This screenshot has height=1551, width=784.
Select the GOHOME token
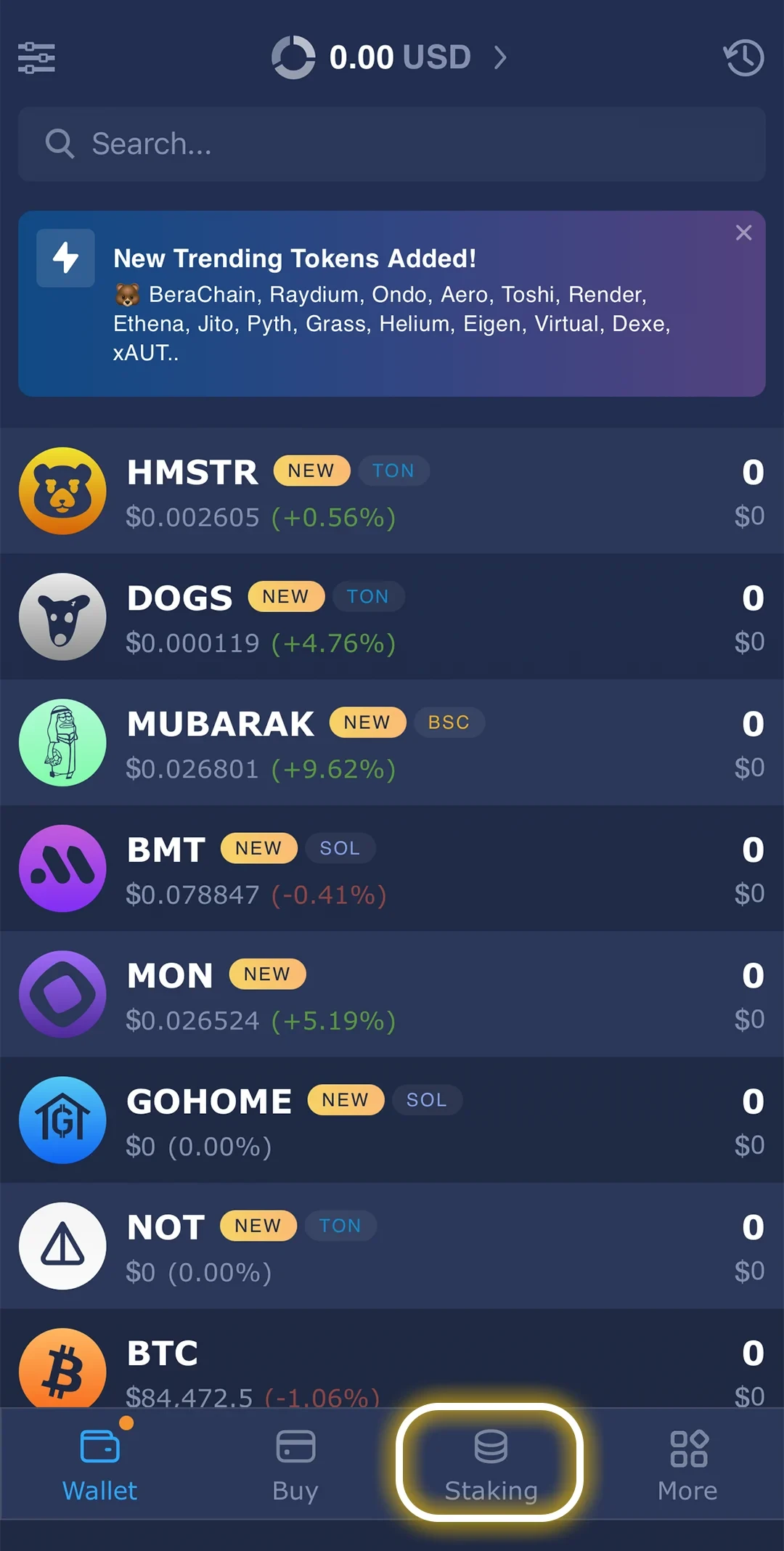coord(392,1120)
